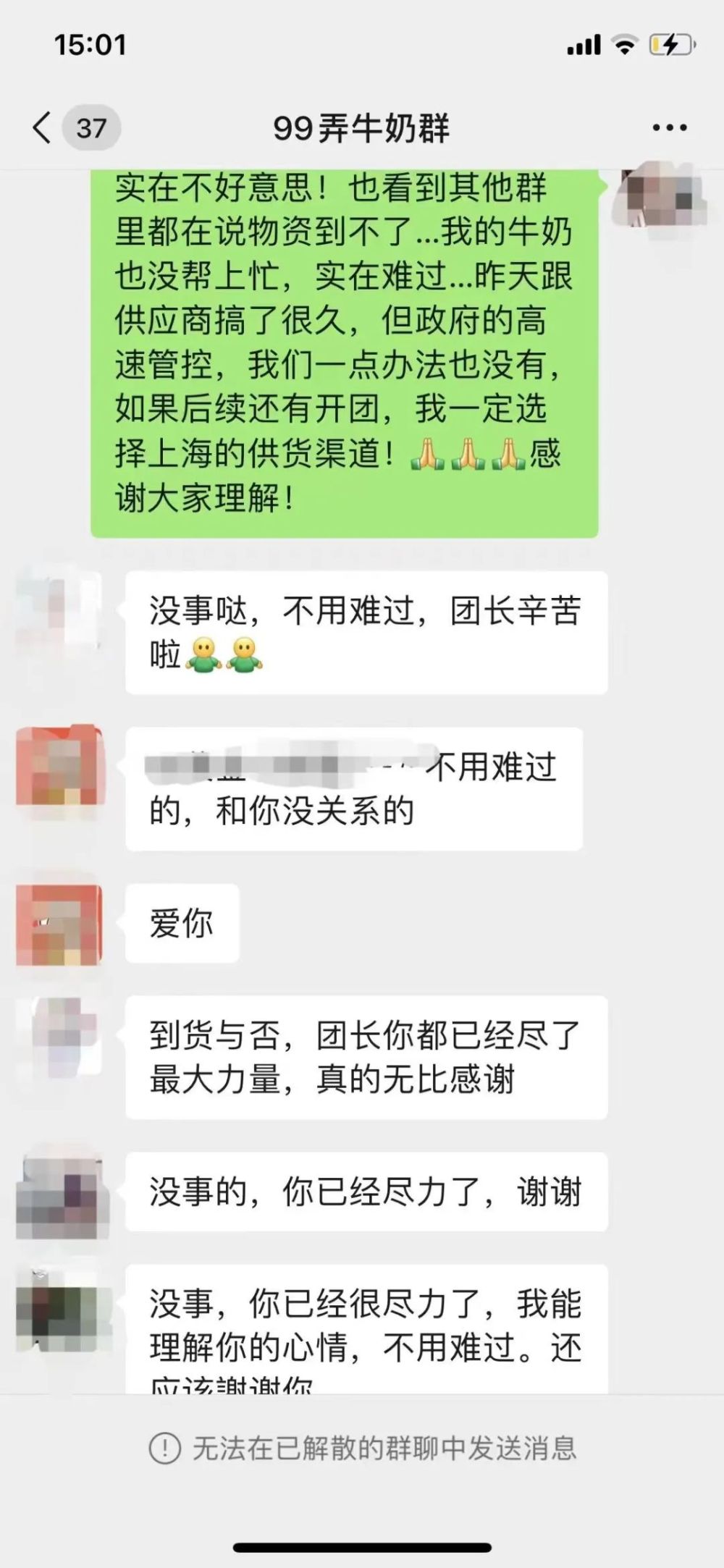View profile of the 爱你 message sender
The height and width of the screenshot is (1568, 724).
pos(59,924)
